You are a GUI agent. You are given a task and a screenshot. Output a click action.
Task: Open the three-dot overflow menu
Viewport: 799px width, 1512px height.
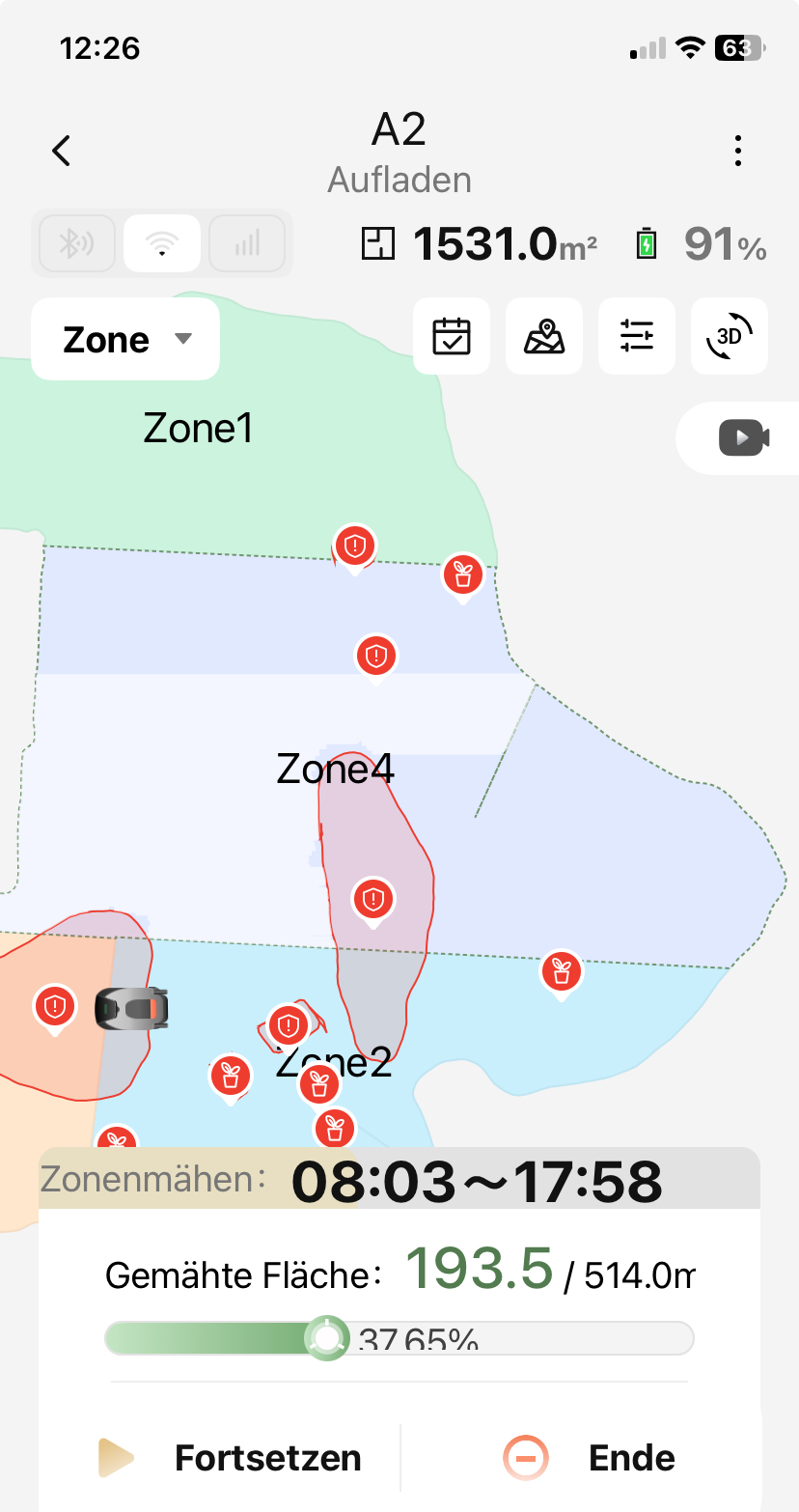(737, 151)
